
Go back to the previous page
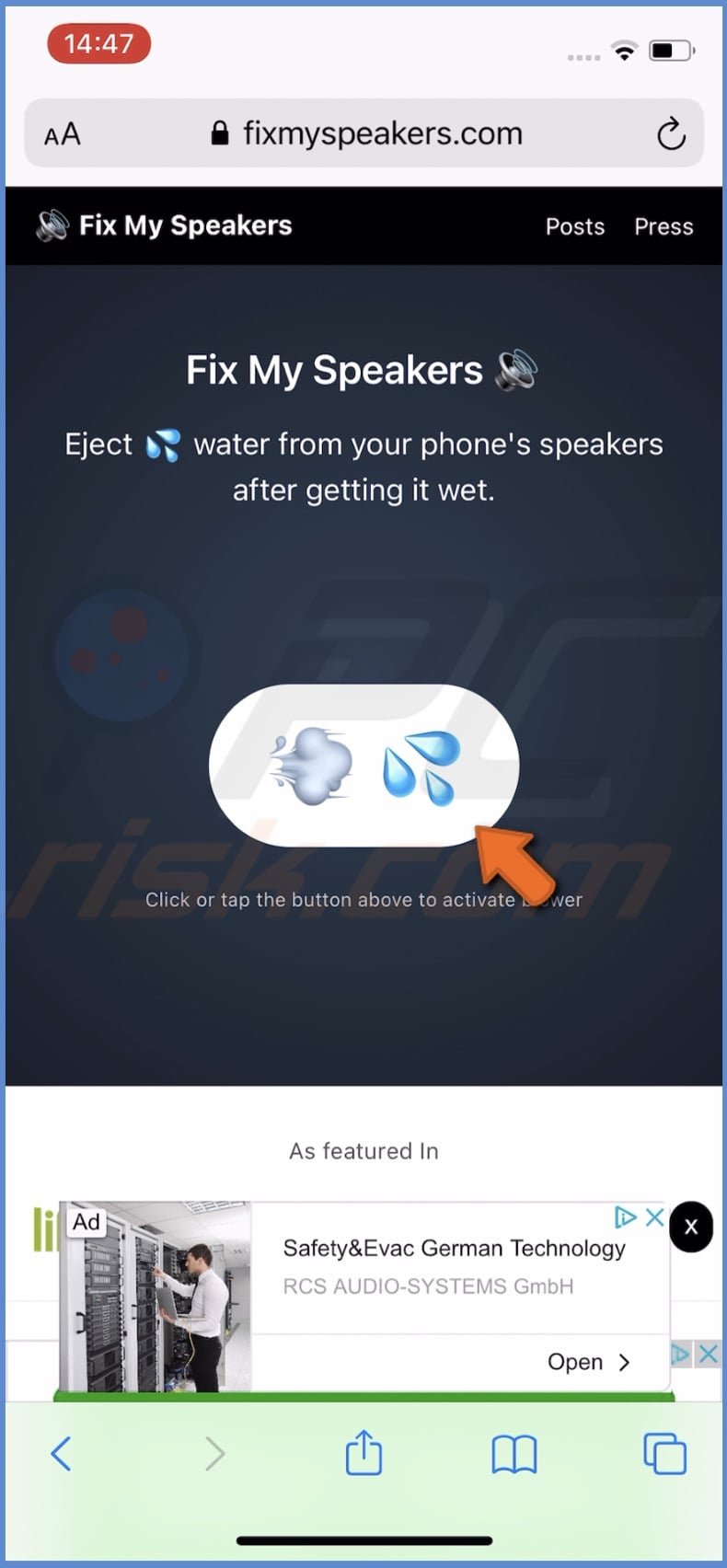61,1454
